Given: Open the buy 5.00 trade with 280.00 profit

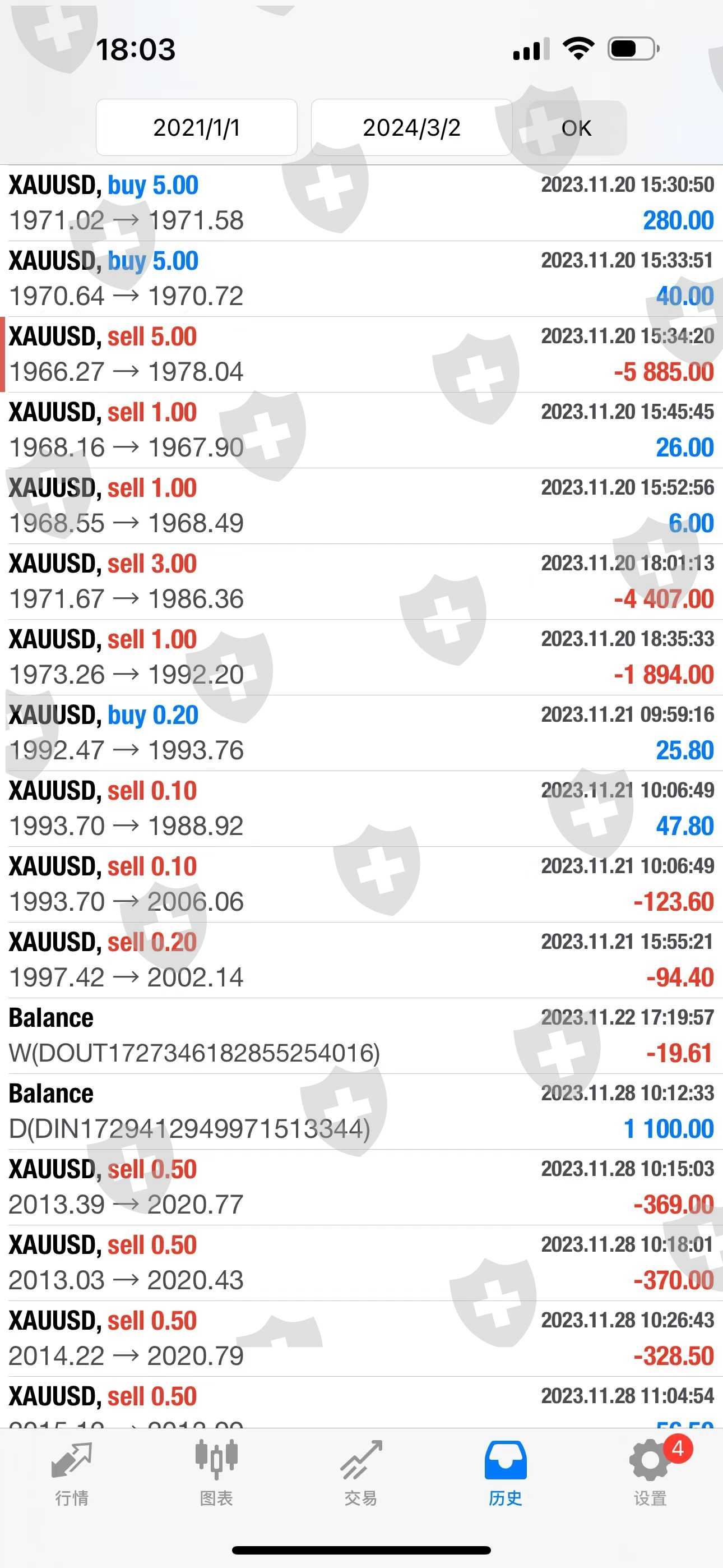Looking at the screenshot, I should click(x=361, y=204).
